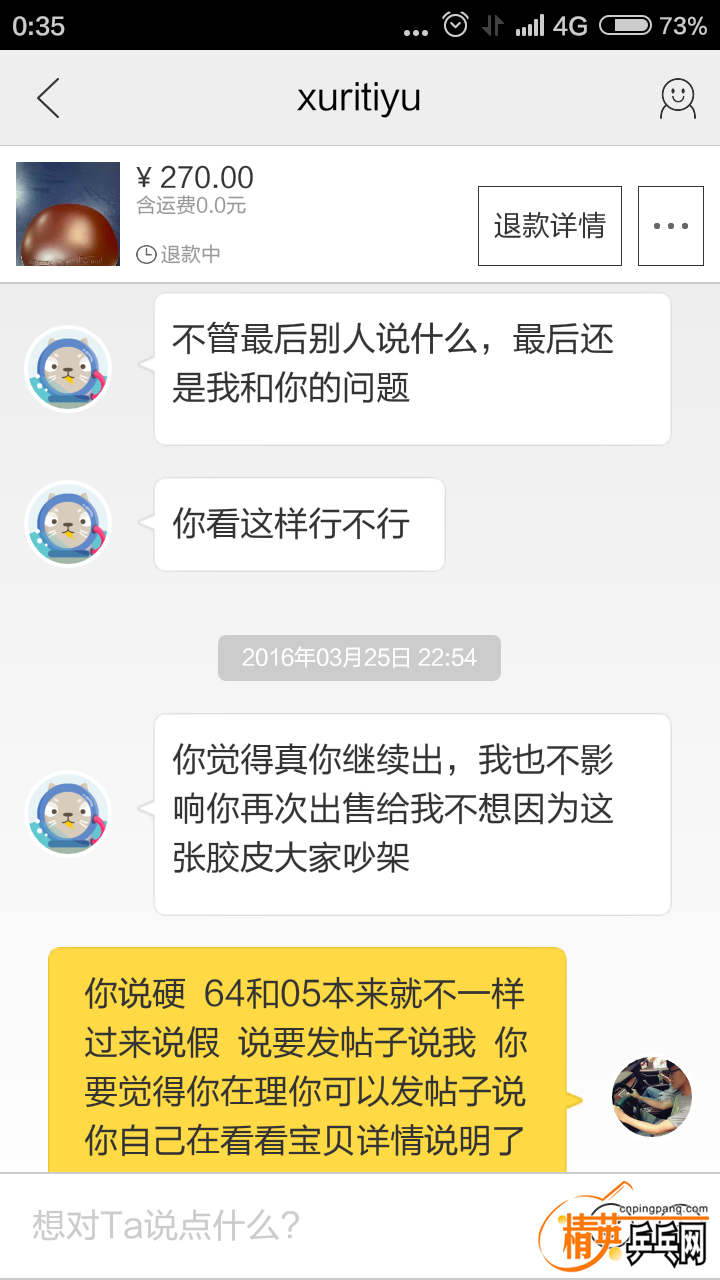Tap the message bubble reading 你看这样行不行
The image size is (720, 1280).
tap(298, 524)
